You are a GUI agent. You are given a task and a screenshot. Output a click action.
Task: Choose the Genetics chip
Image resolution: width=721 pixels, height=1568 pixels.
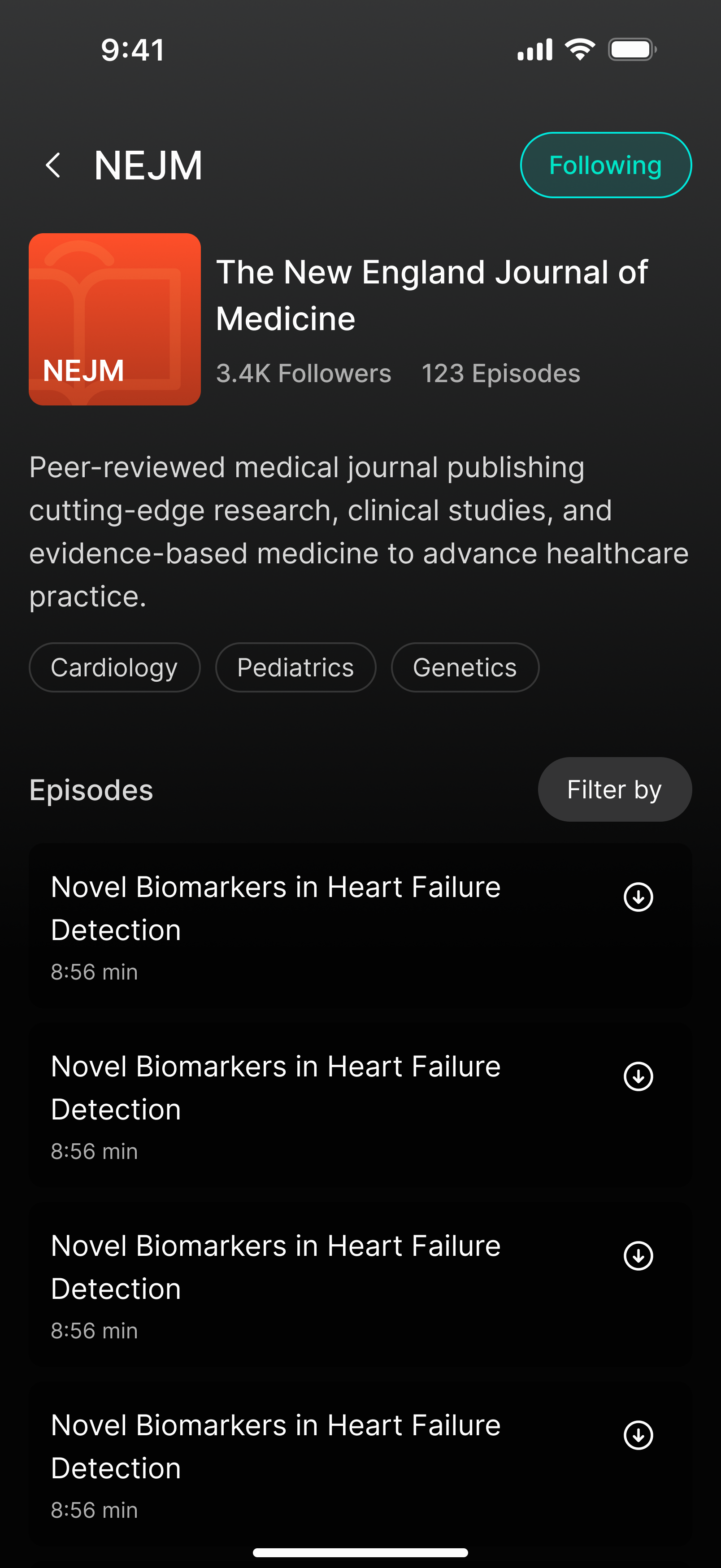pyautogui.click(x=465, y=667)
